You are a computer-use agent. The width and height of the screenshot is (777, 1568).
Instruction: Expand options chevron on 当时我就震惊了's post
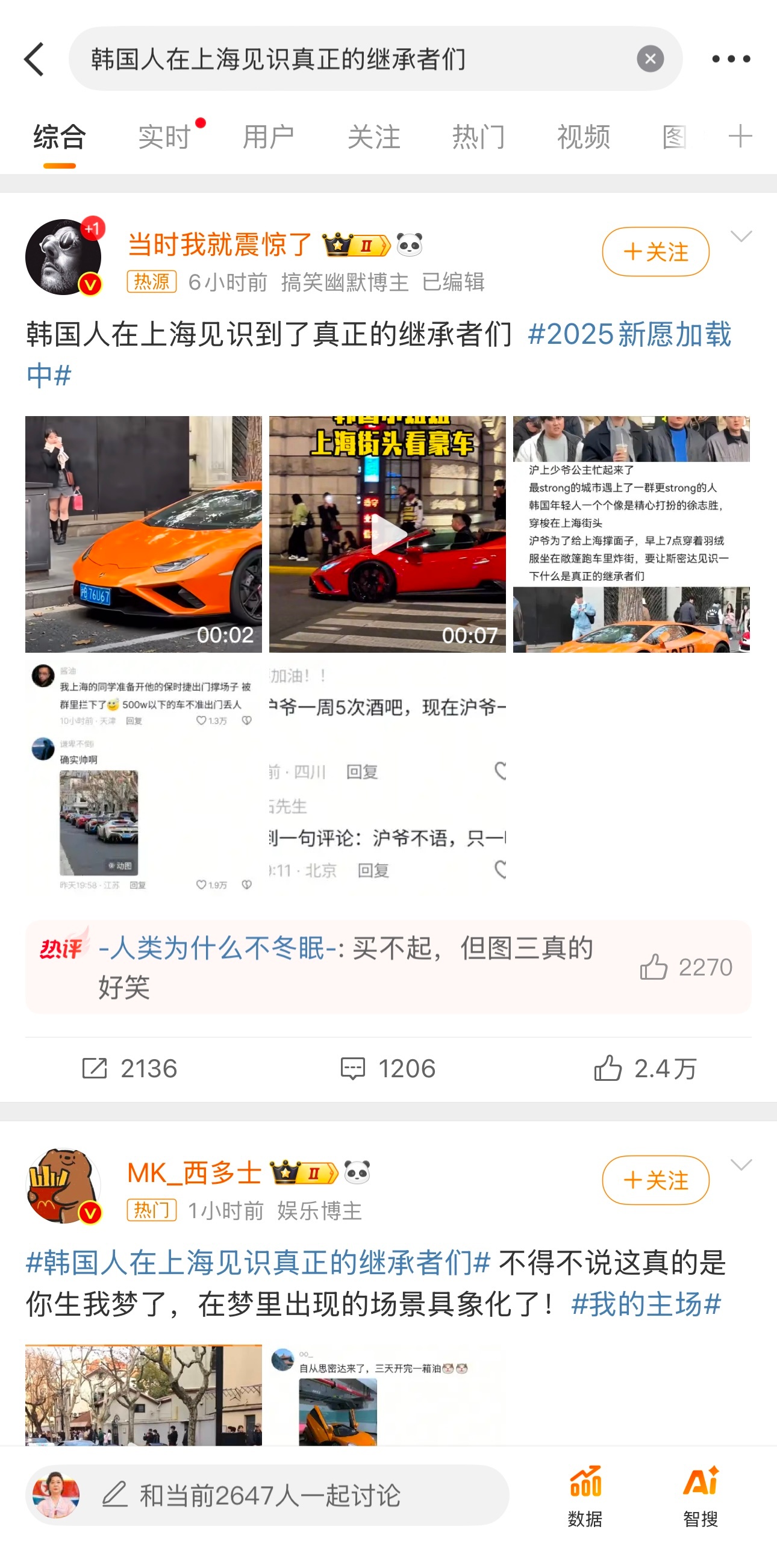740,237
